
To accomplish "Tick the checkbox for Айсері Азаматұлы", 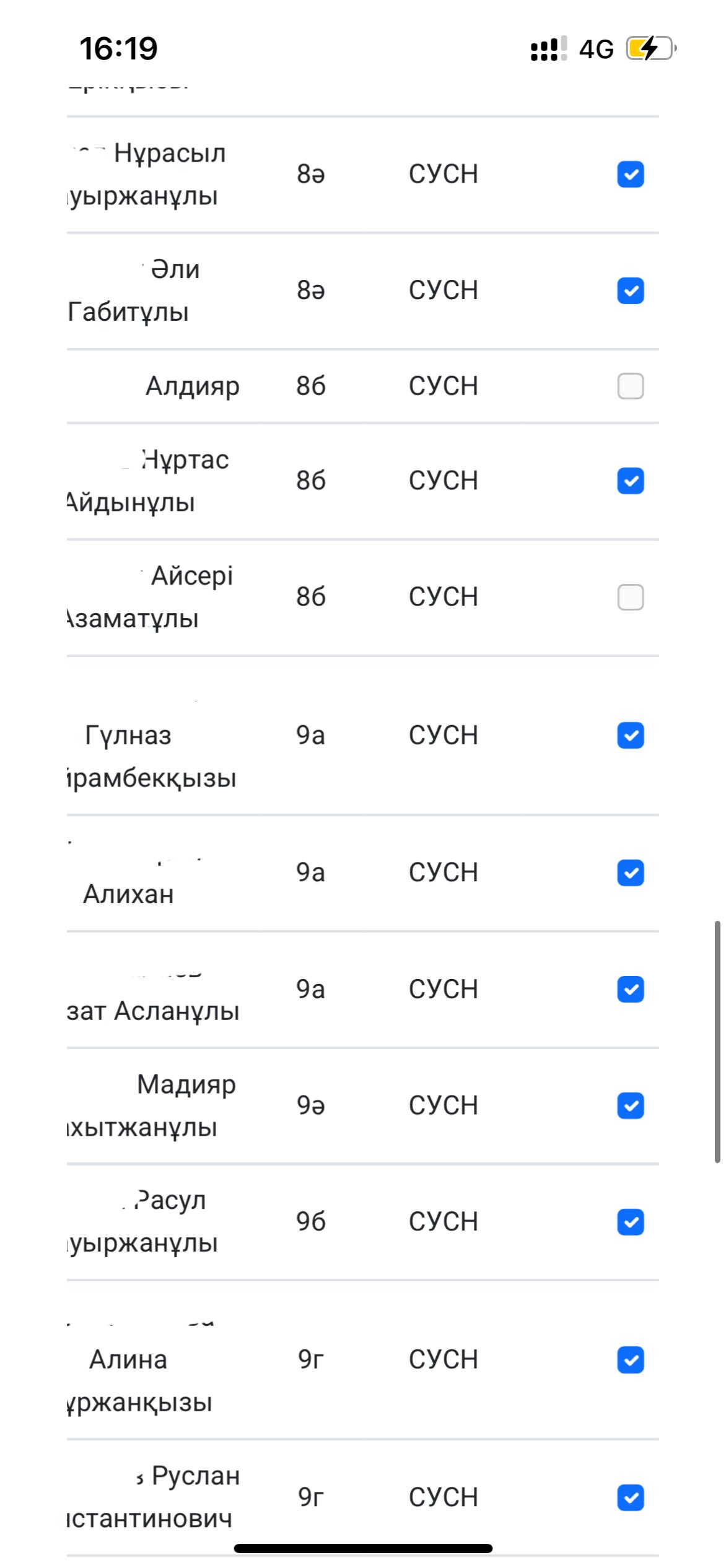I will tap(631, 597).
